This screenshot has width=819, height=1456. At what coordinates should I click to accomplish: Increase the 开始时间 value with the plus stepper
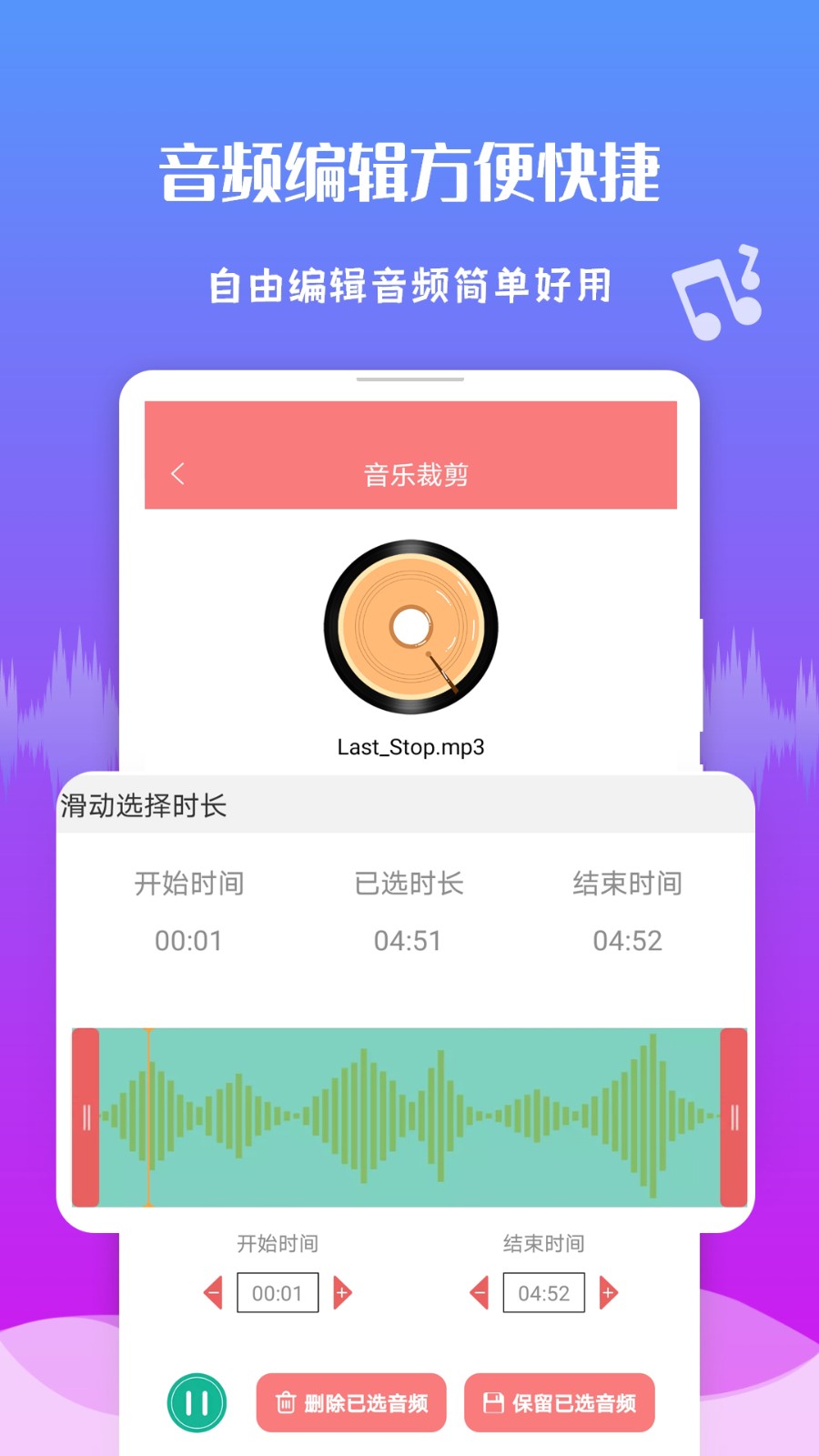point(342,1292)
